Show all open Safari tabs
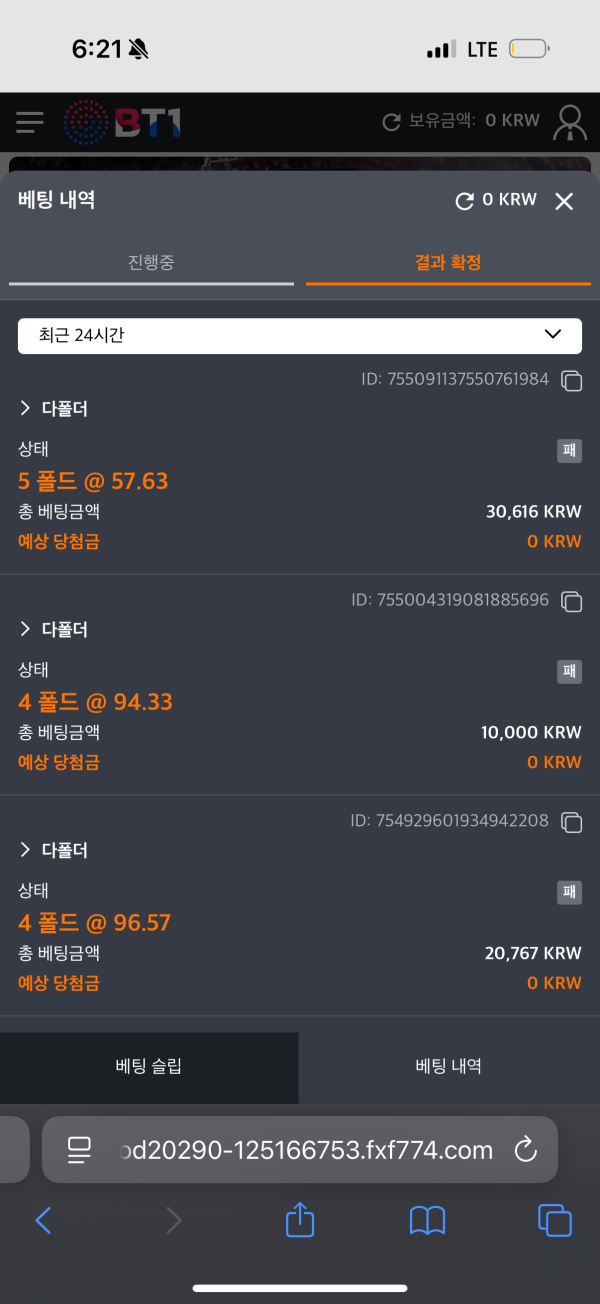Image resolution: width=600 pixels, height=1304 pixels. coord(555,1220)
